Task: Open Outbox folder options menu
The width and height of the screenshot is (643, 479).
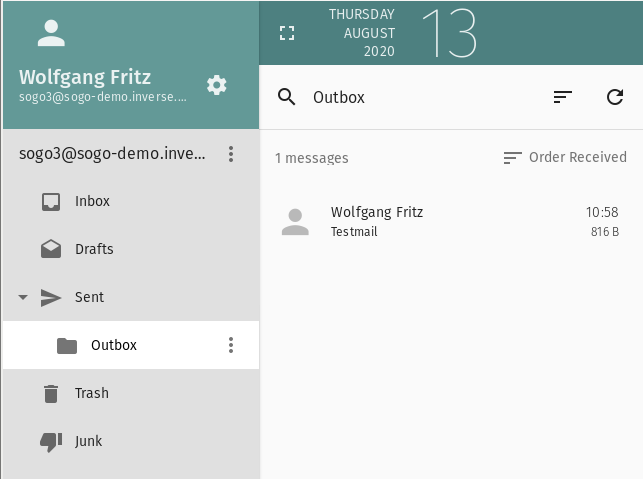Action: click(x=231, y=345)
